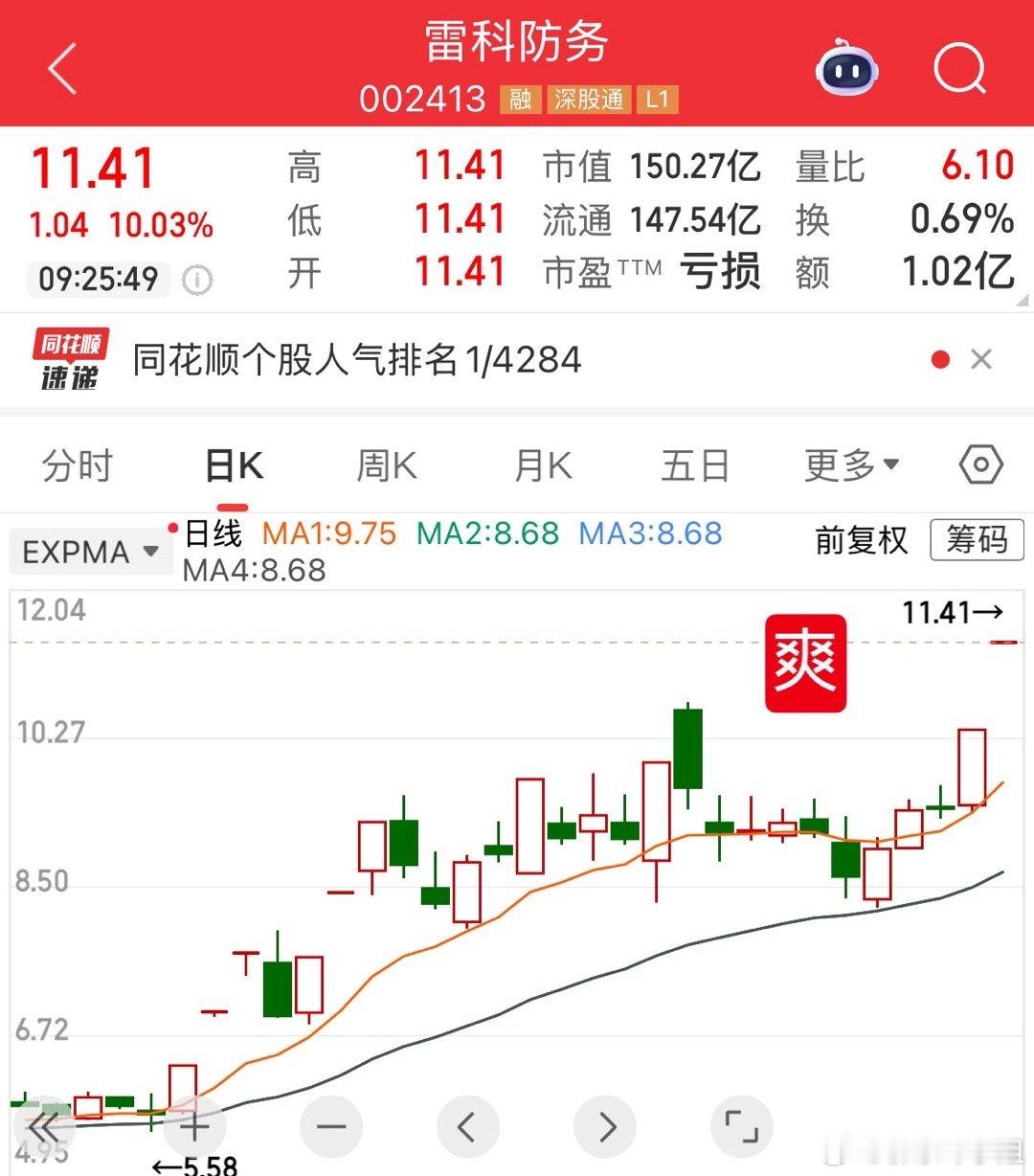Viewport: 1034px width, 1176px height.
Task: Switch to the 分时 chart tab
Action: click(78, 466)
